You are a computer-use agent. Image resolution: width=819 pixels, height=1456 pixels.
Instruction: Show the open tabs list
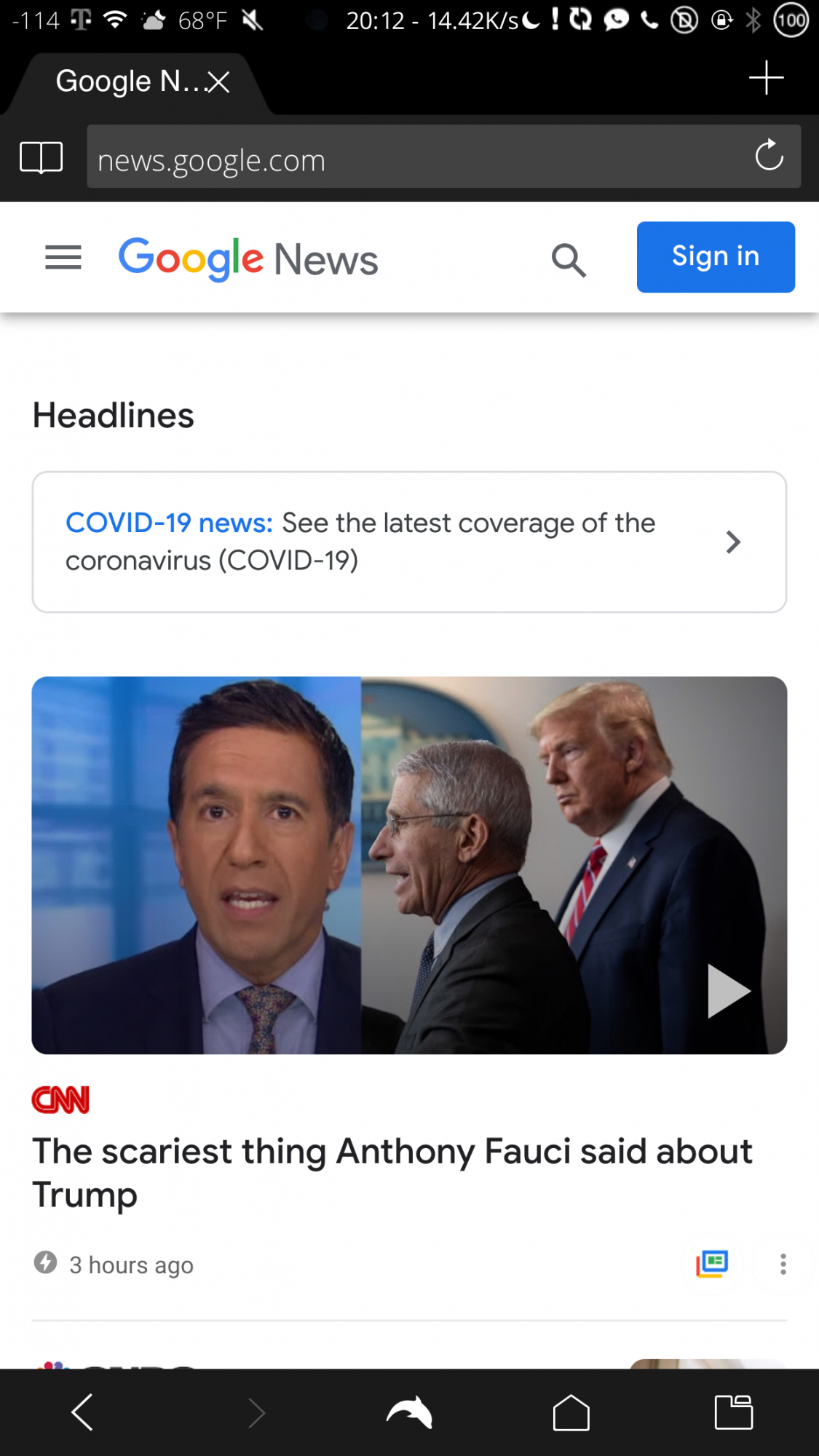click(733, 1412)
